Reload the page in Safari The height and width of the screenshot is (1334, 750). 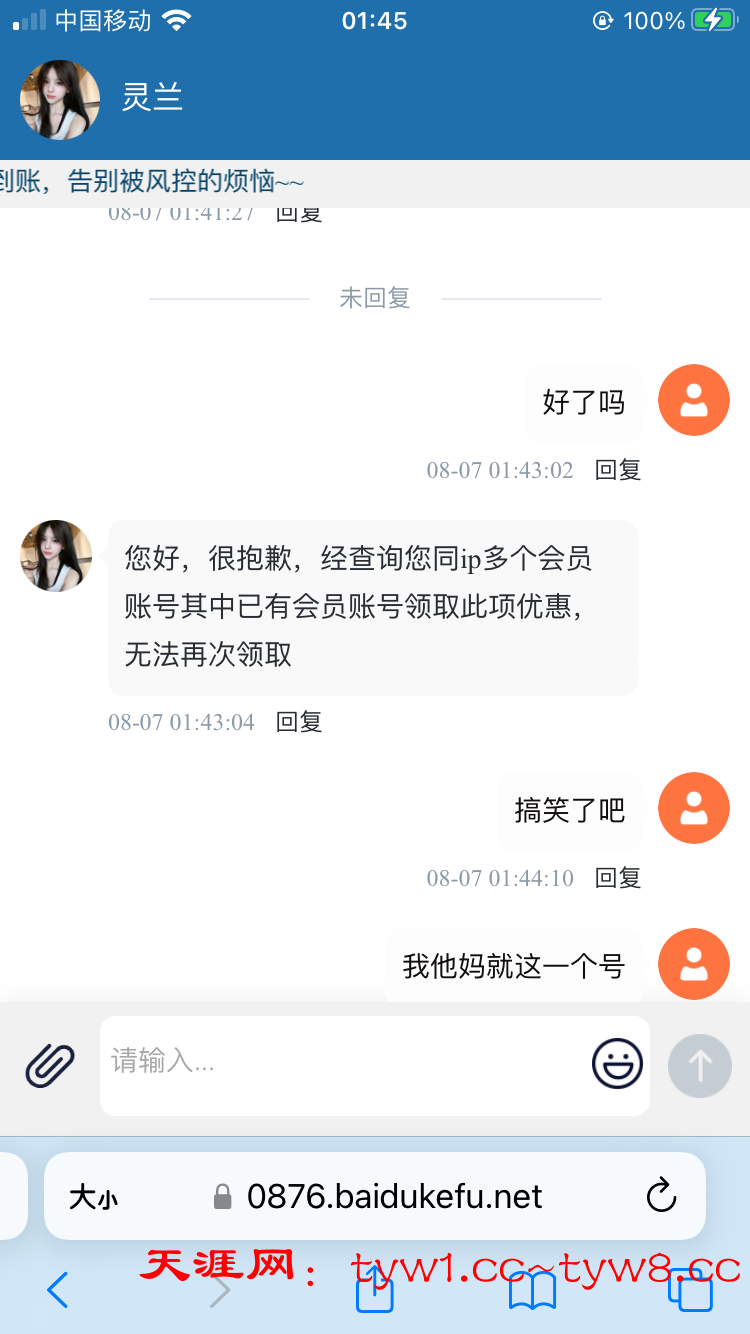point(661,1196)
